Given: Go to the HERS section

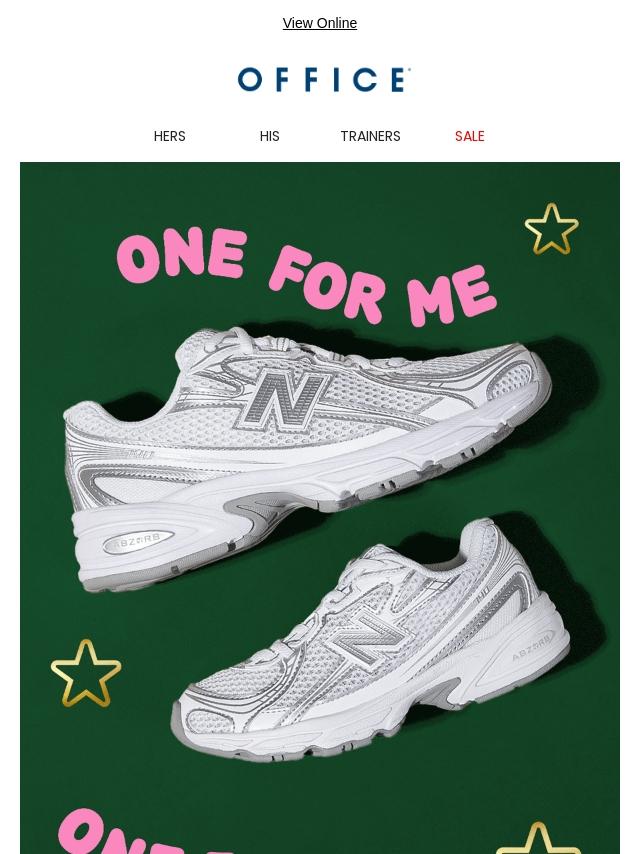Looking at the screenshot, I should (x=169, y=136).
